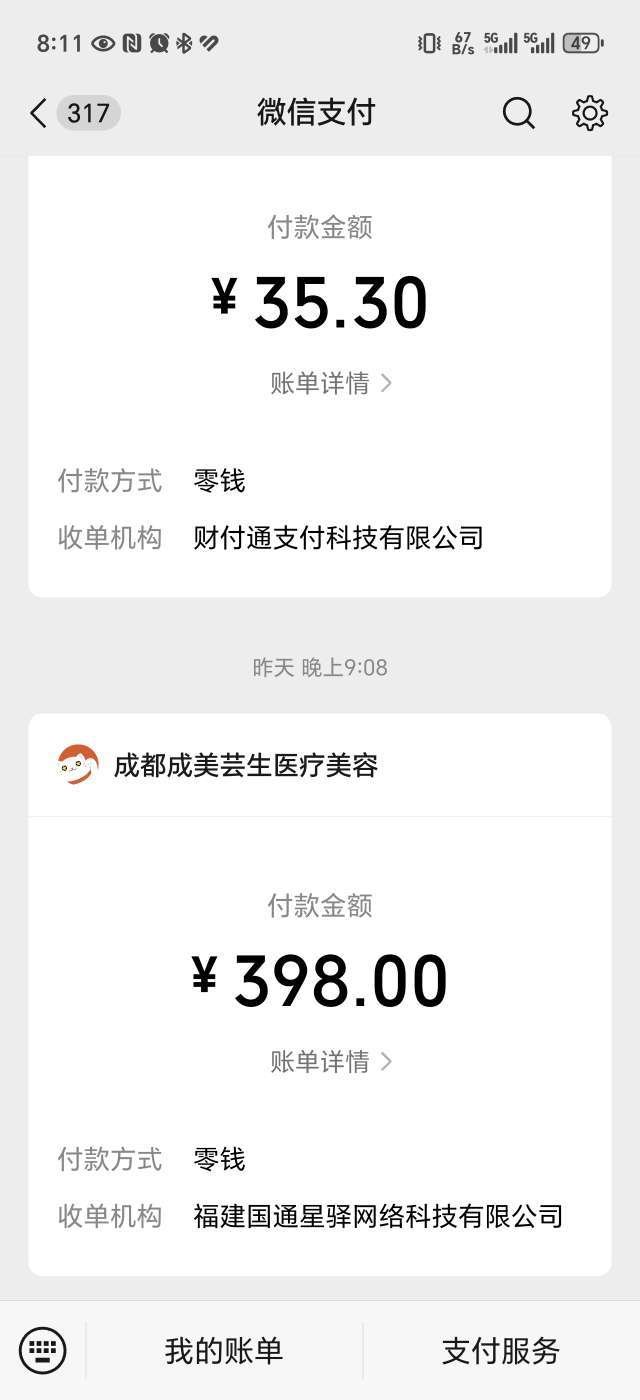Open the 成都成美芸生医疗美容 merchant header
Screen dimensions: 640x1400
(x=320, y=765)
